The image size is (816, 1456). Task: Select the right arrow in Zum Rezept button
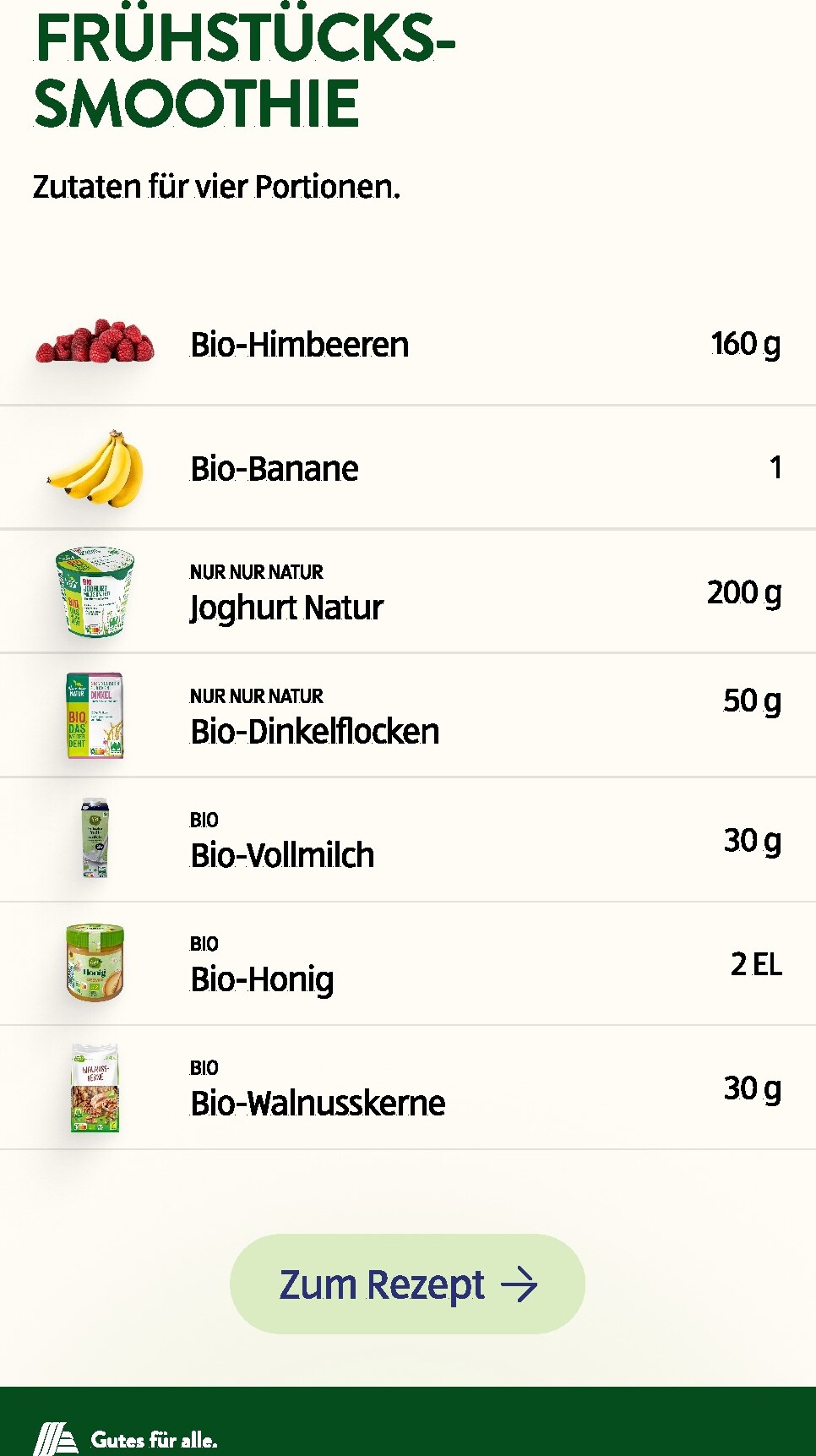pyautogui.click(x=521, y=1284)
